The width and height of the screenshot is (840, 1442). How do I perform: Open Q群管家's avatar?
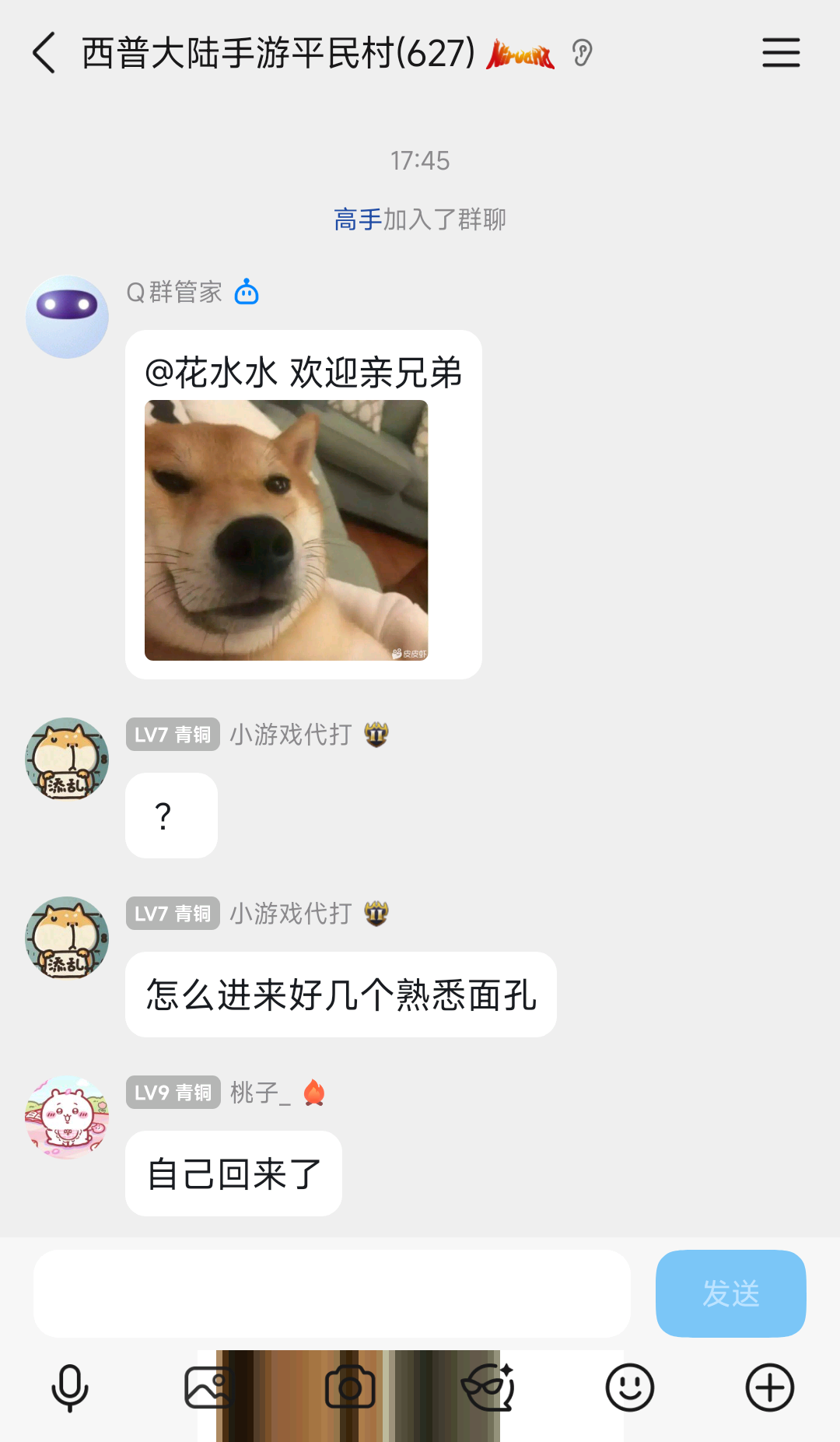[67, 317]
